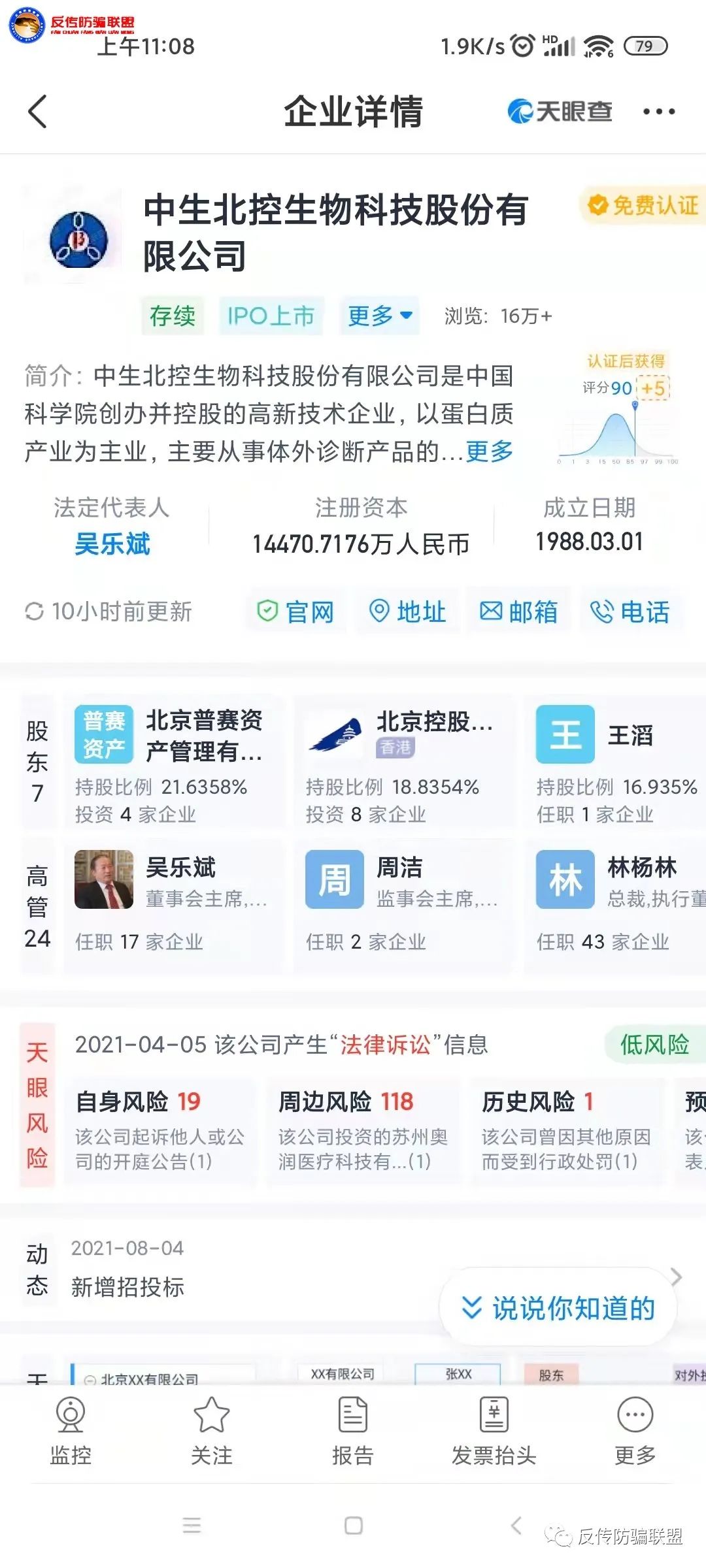Toggle the 存续 status tag

pyautogui.click(x=171, y=316)
